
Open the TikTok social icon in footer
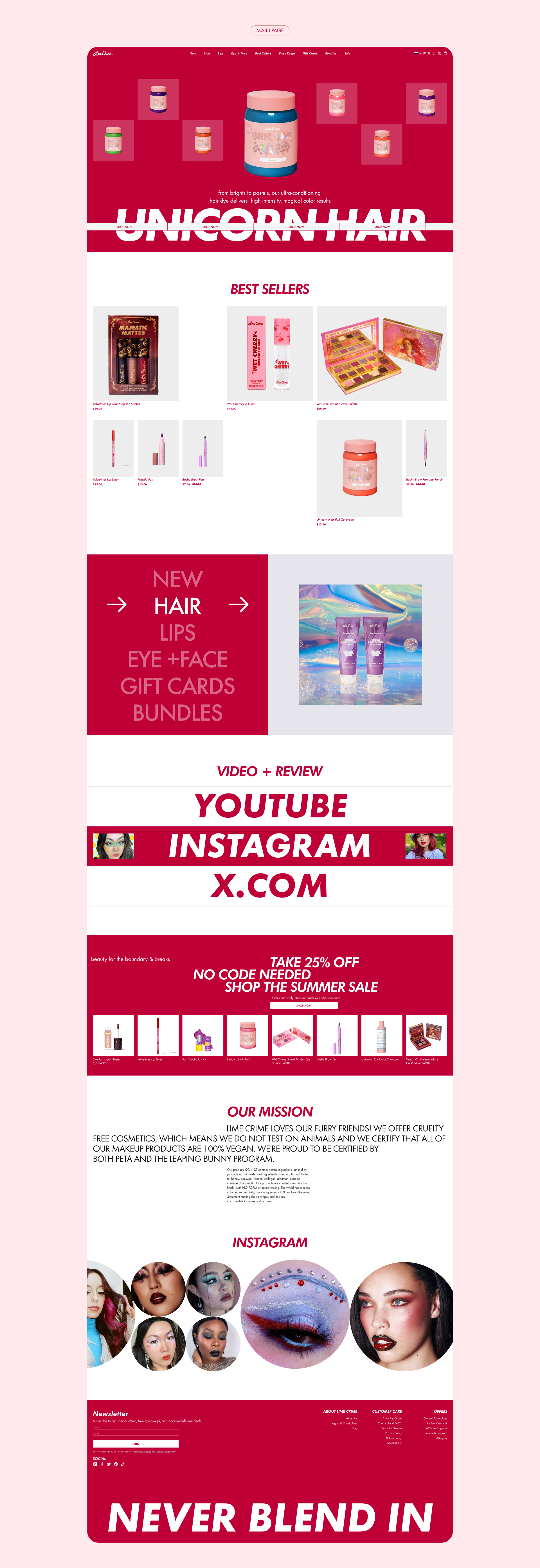coord(123,1464)
